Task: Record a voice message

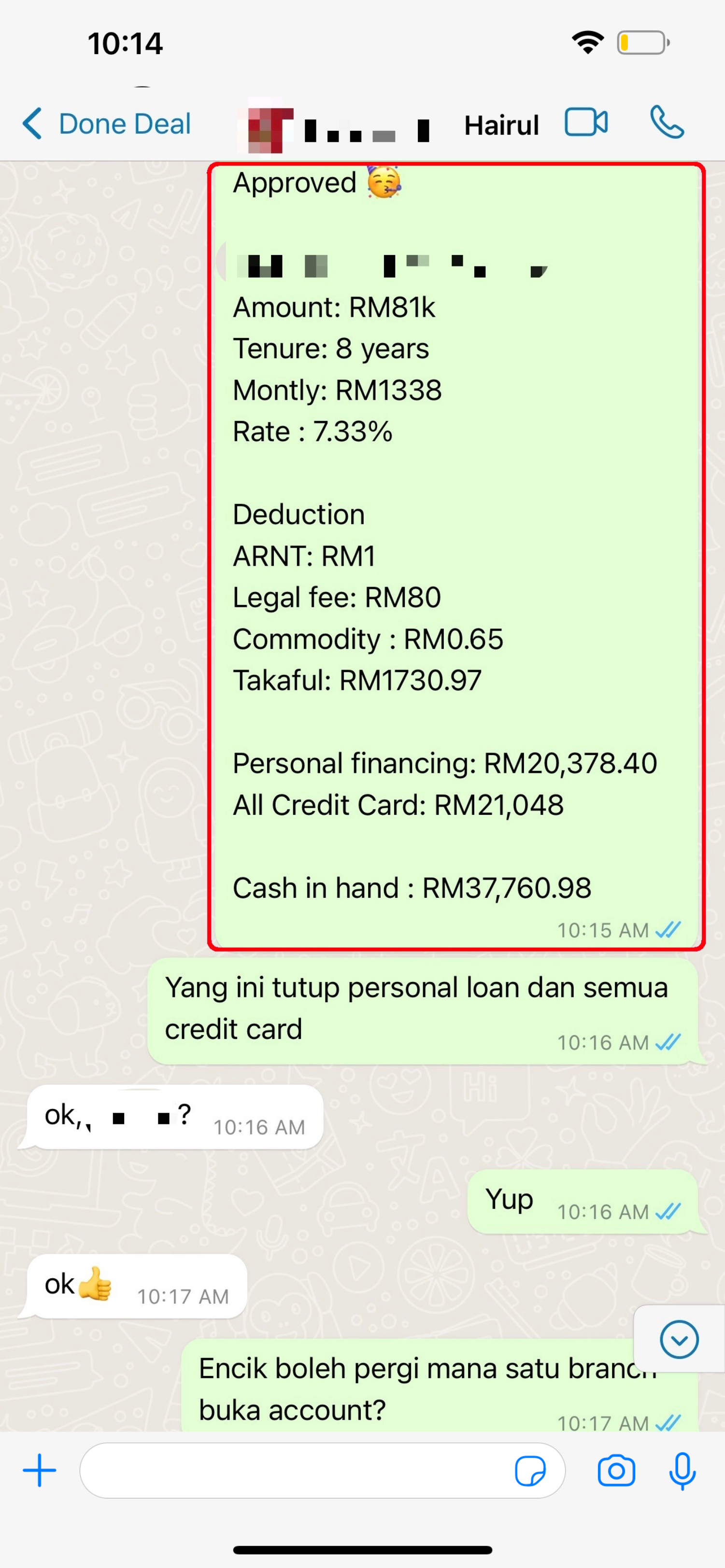Action: pos(682,1471)
